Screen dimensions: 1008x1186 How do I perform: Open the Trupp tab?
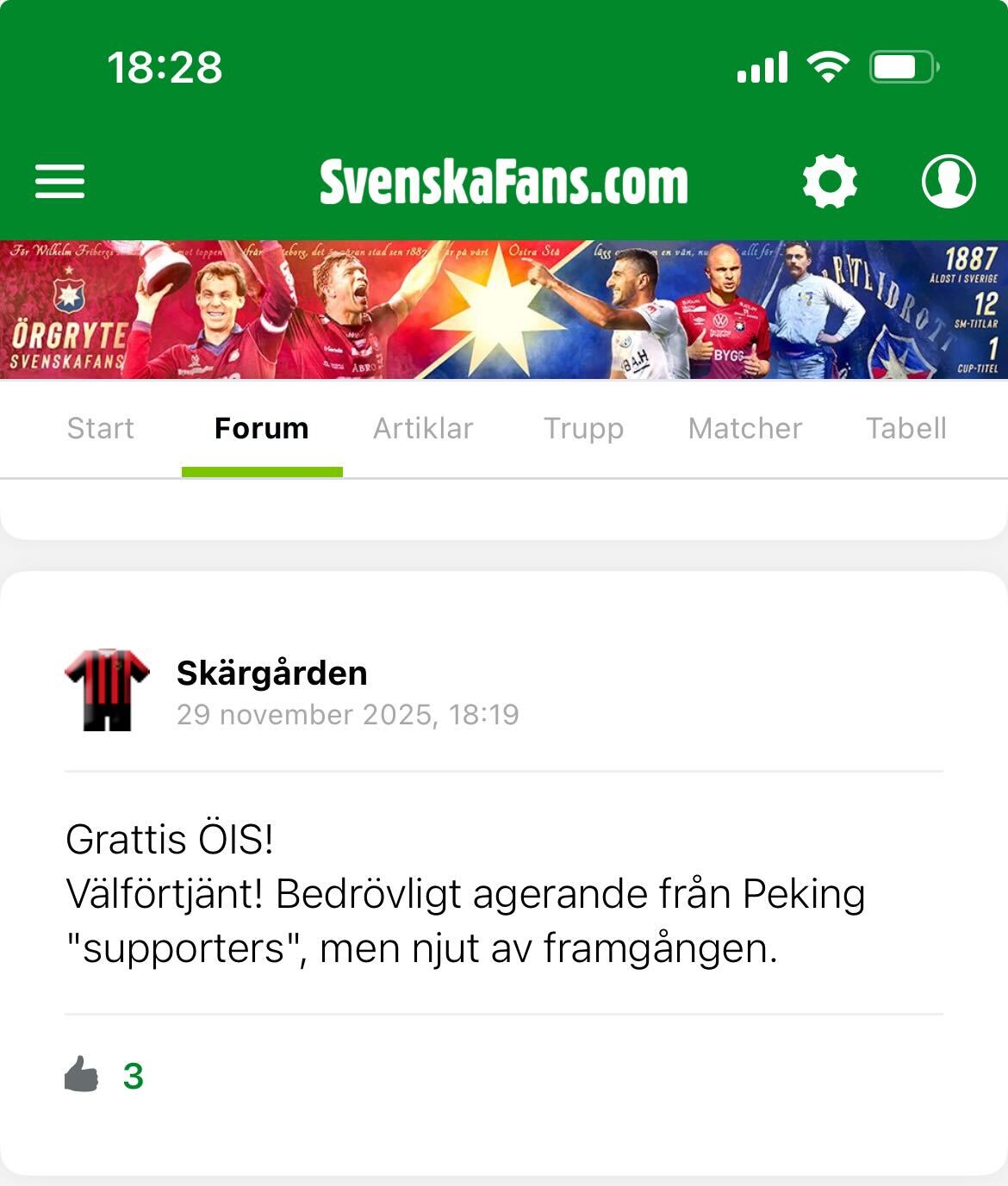583,428
